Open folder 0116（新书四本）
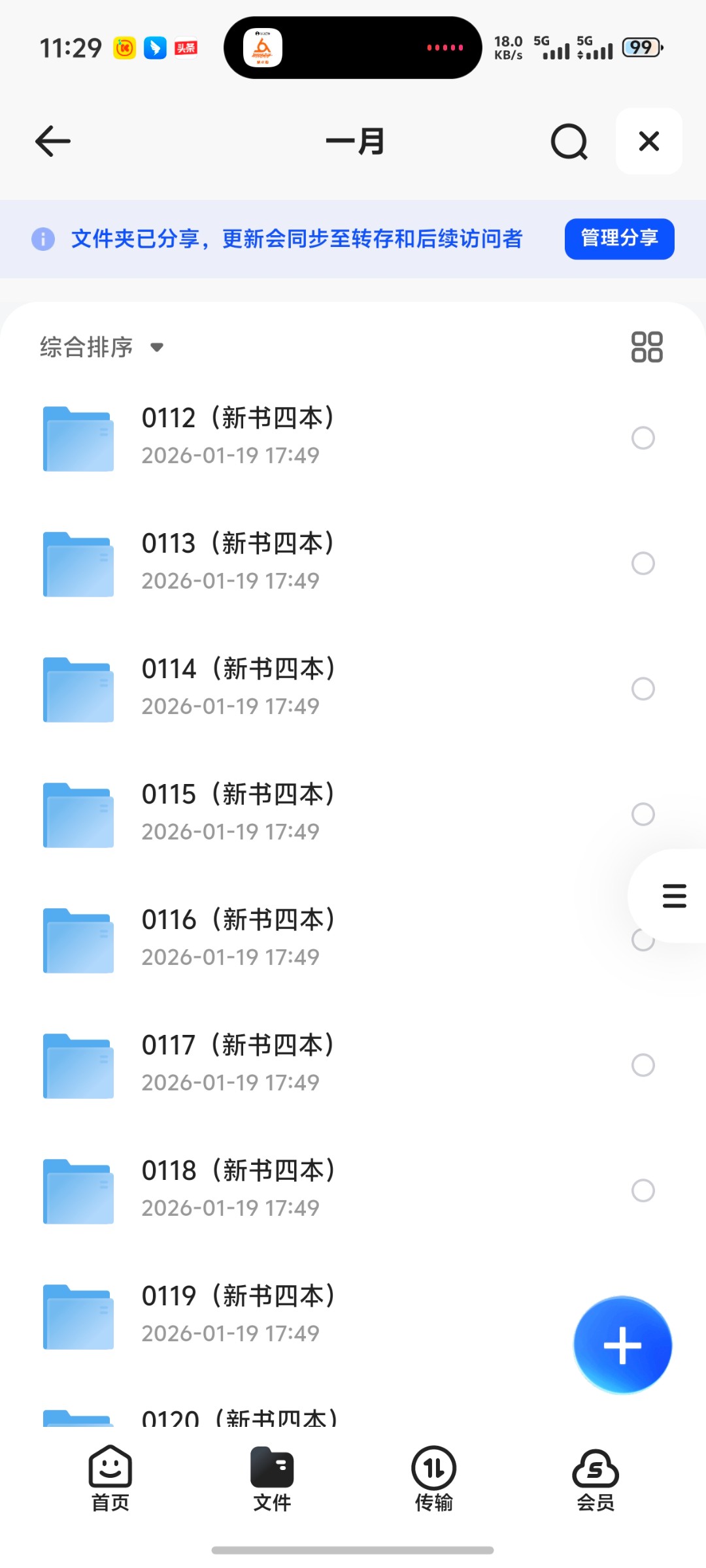706x1568 pixels. click(x=238, y=938)
